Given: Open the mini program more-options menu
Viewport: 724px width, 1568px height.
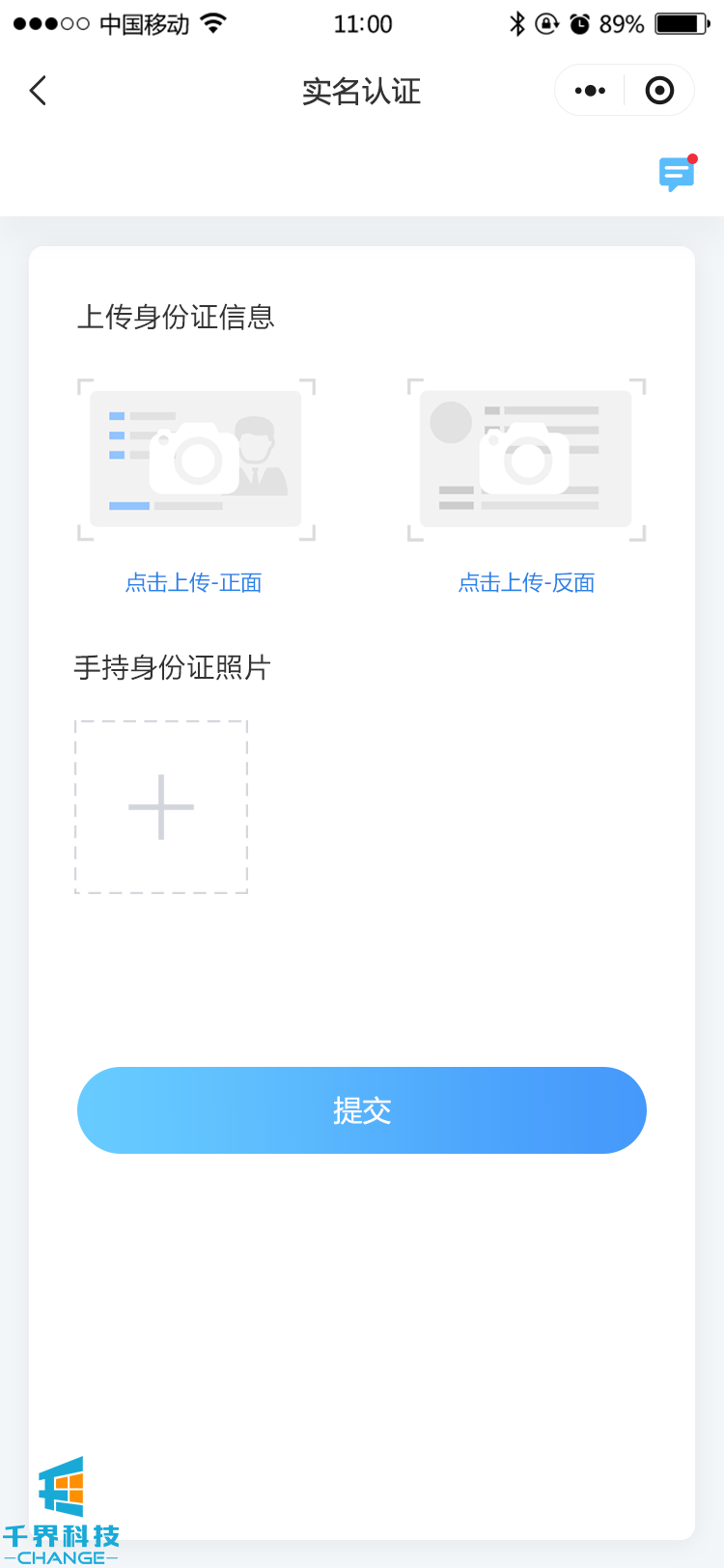Looking at the screenshot, I should tap(590, 91).
